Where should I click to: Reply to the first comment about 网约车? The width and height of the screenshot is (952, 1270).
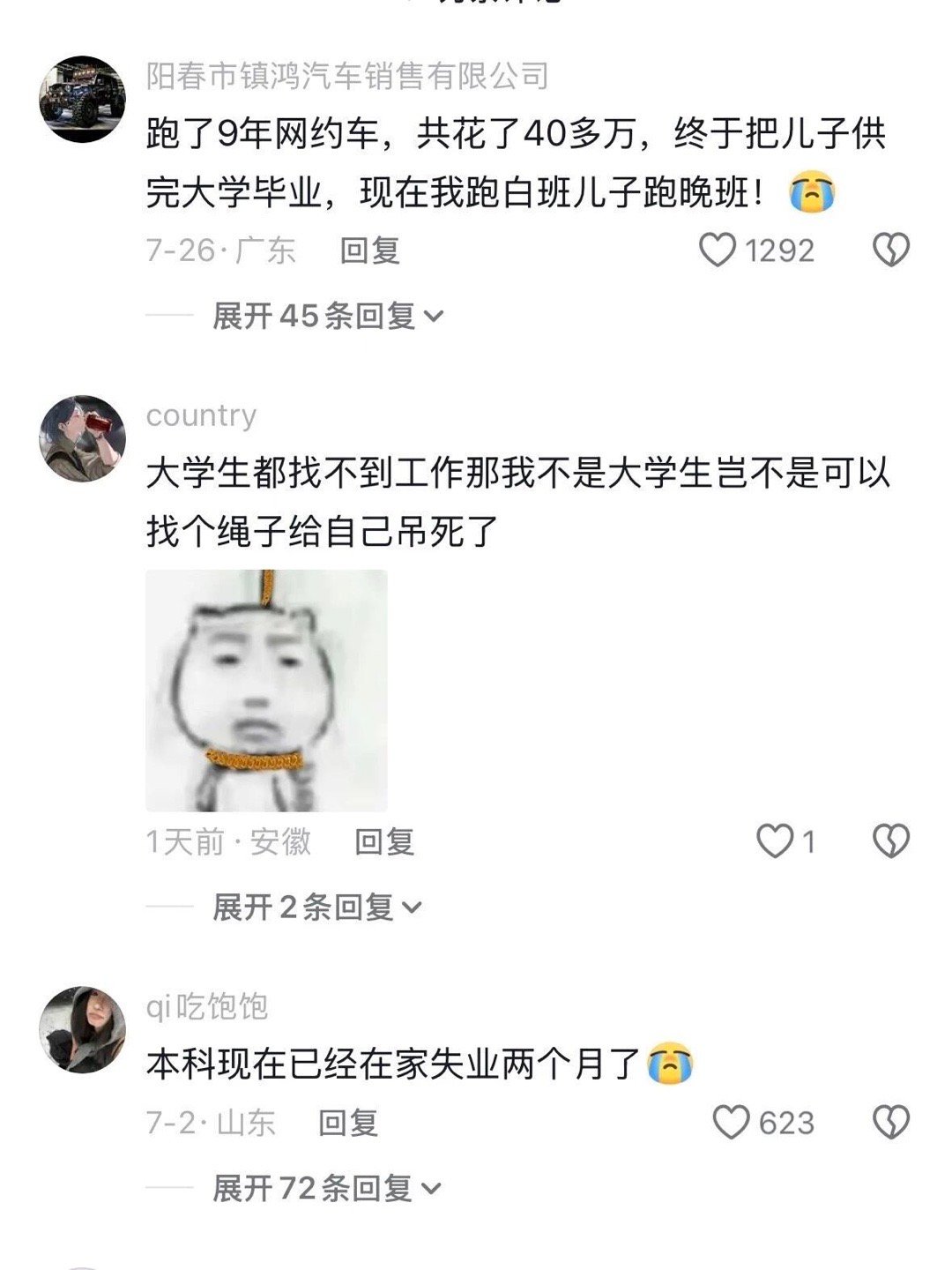pyautogui.click(x=369, y=250)
